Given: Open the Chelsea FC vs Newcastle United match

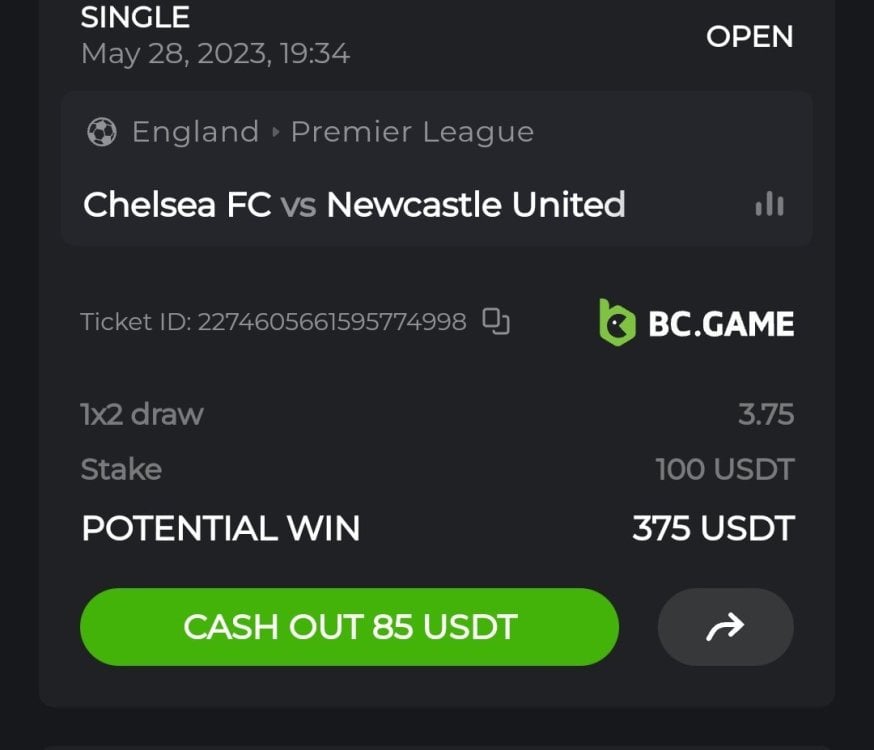Looking at the screenshot, I should click(x=354, y=205).
